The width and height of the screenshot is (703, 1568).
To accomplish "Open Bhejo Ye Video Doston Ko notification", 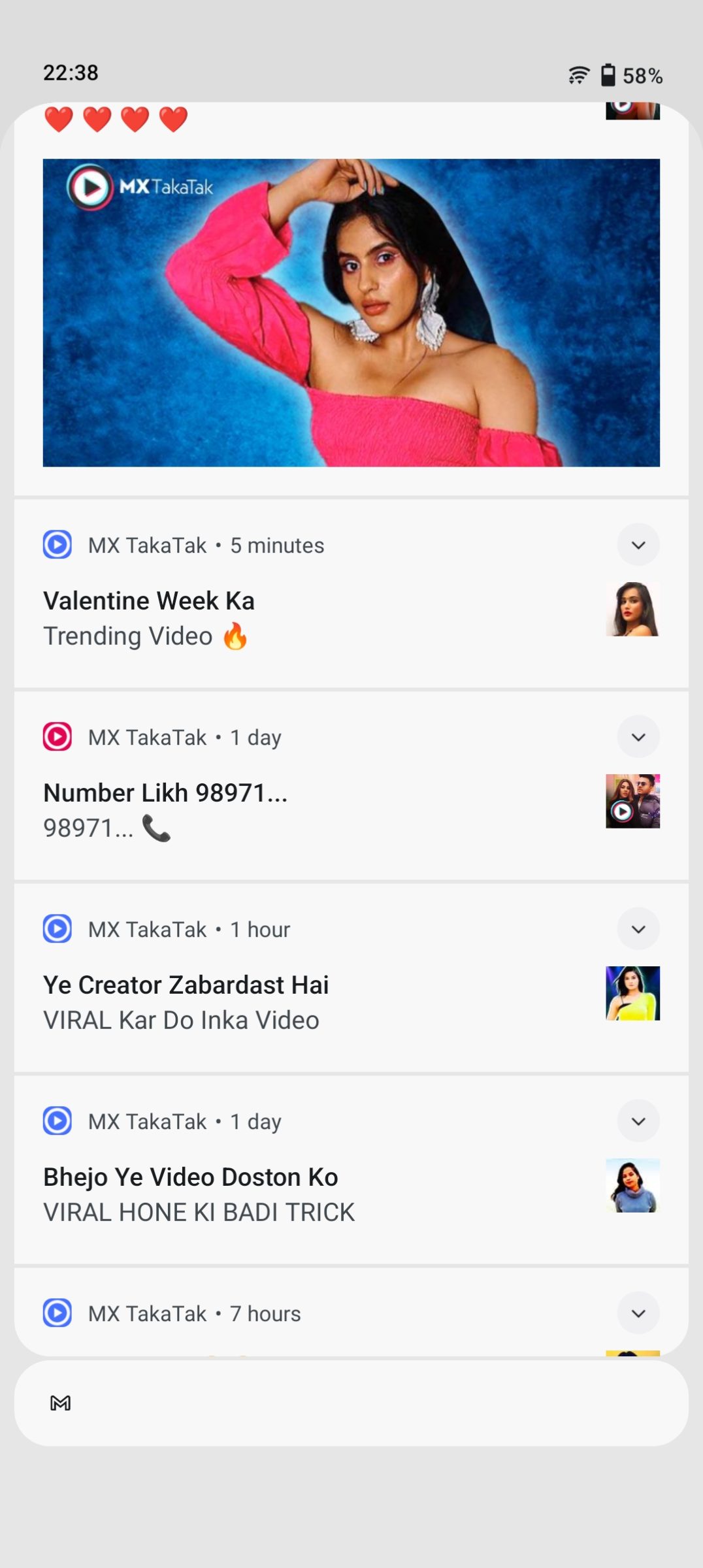I will 261,1194.
